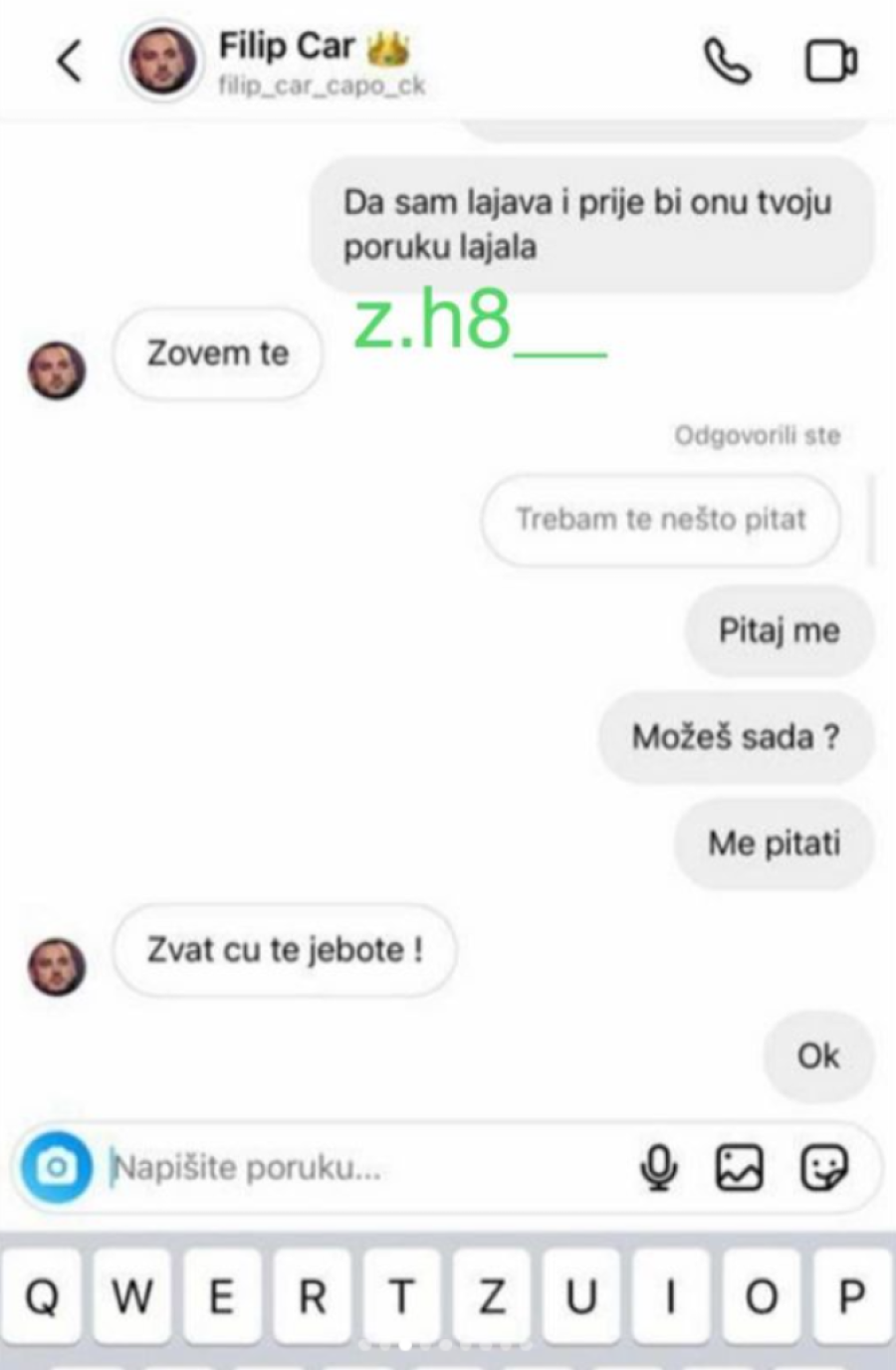The width and height of the screenshot is (896, 1370).
Task: Focus the "Napišite poruku..." message field
Action: [x=358, y=1167]
